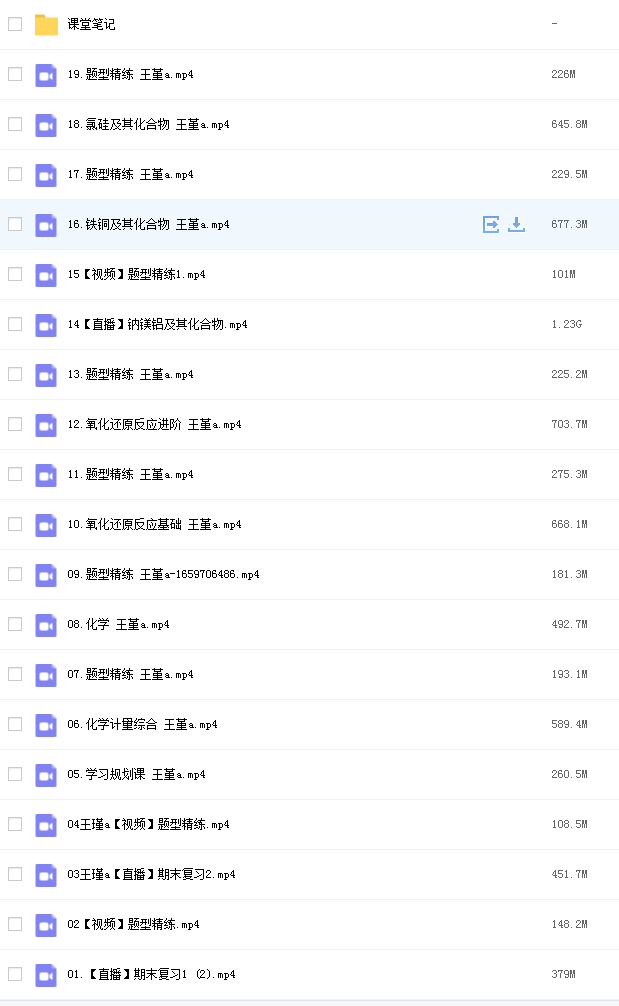Check the box for 13.题型精练

(x=15, y=374)
